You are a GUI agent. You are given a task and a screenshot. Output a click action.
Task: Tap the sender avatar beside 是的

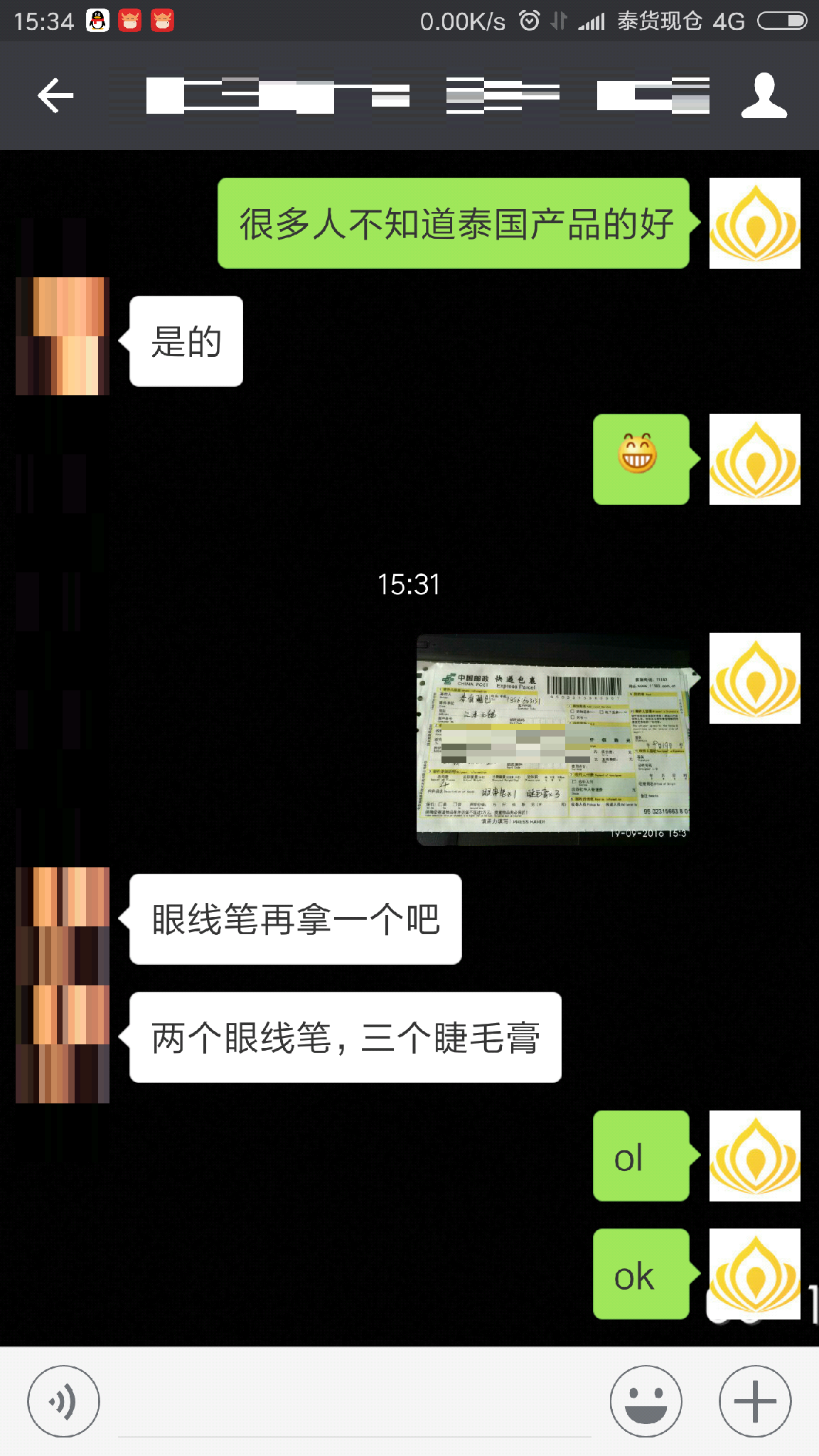click(x=63, y=336)
